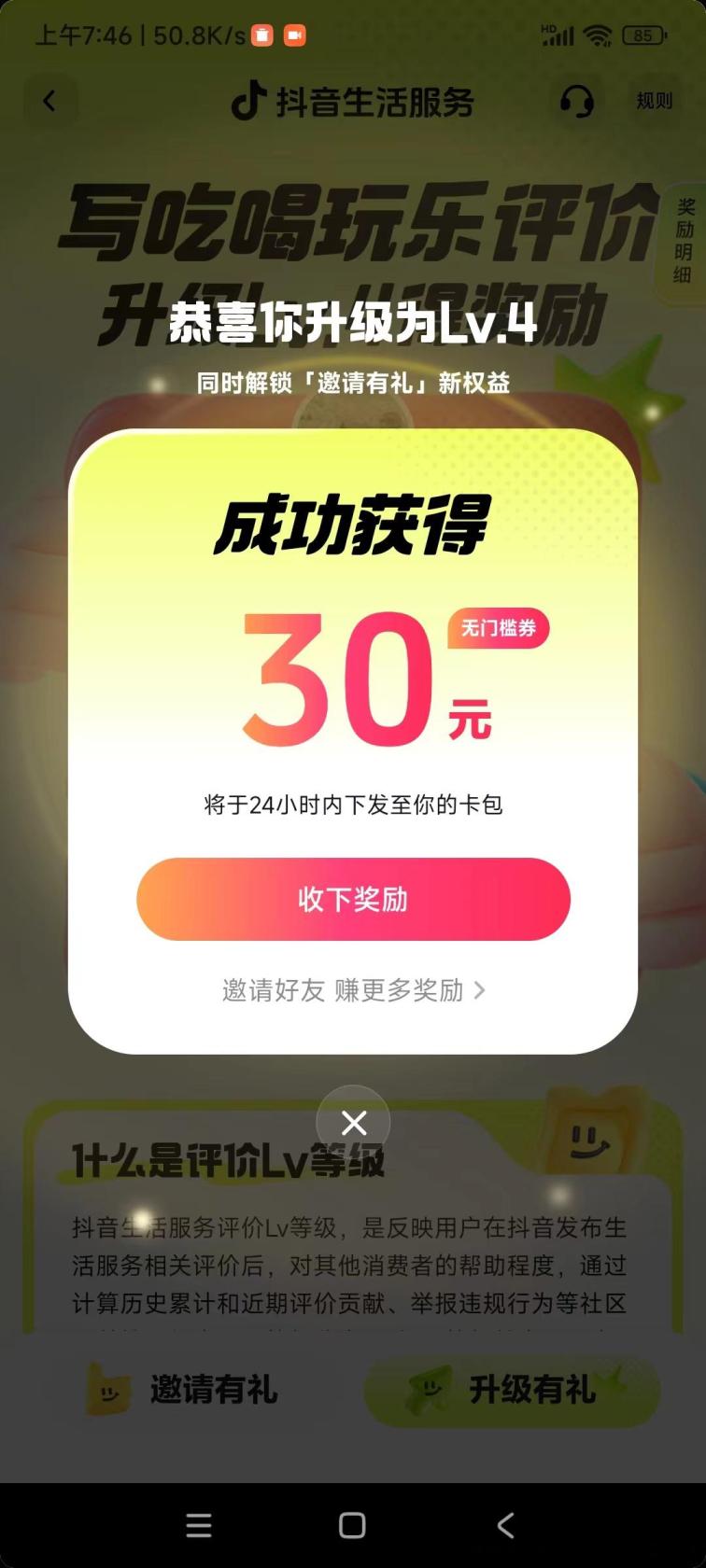The height and width of the screenshot is (1568, 706).
Task: Tap the system back button
Action: [505, 1525]
